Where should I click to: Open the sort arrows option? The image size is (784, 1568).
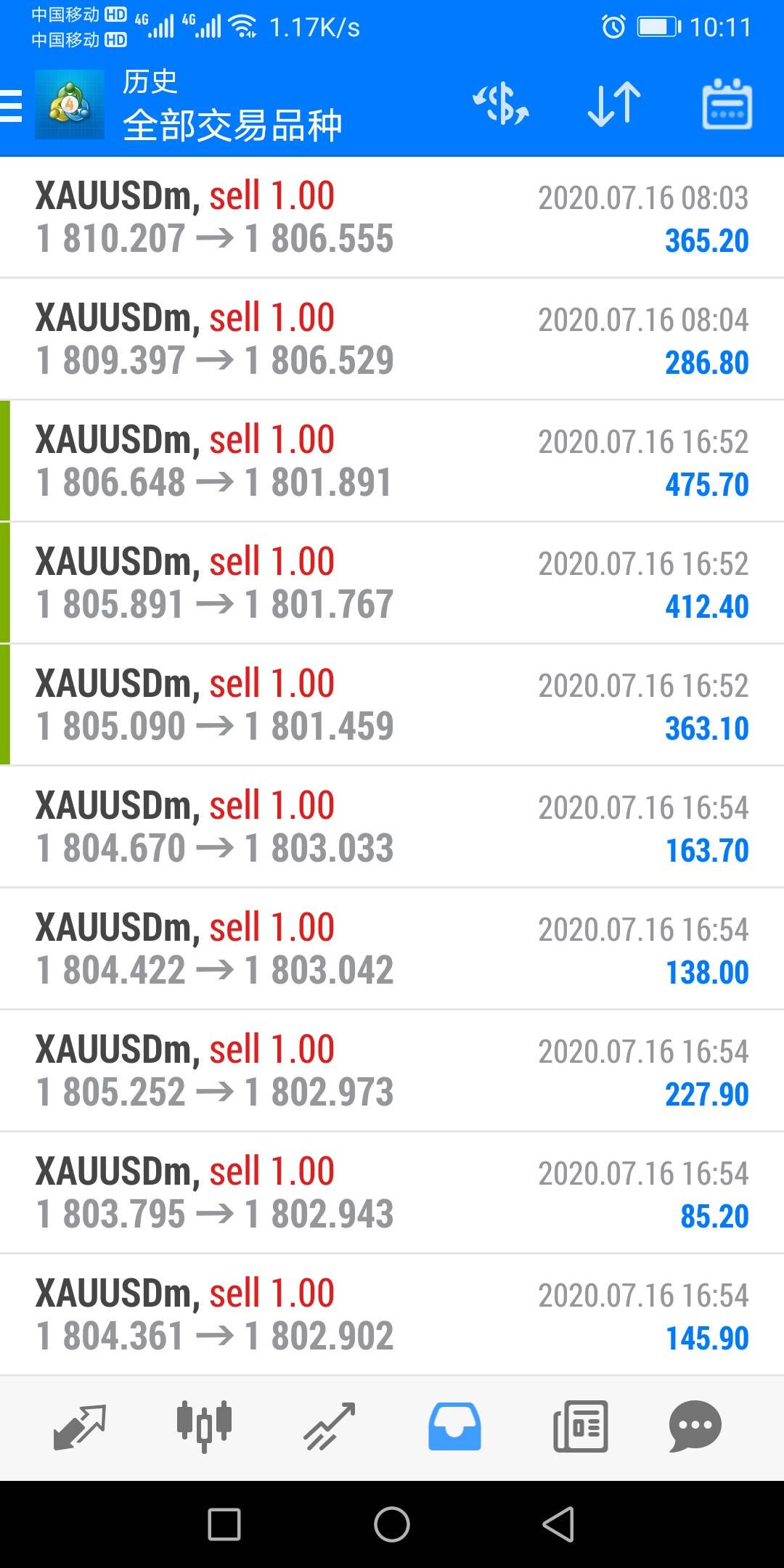click(614, 105)
